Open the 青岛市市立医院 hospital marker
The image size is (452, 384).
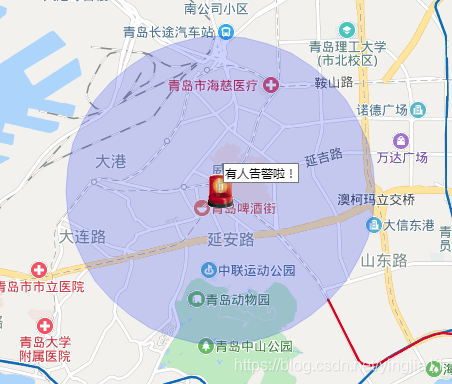point(39,270)
